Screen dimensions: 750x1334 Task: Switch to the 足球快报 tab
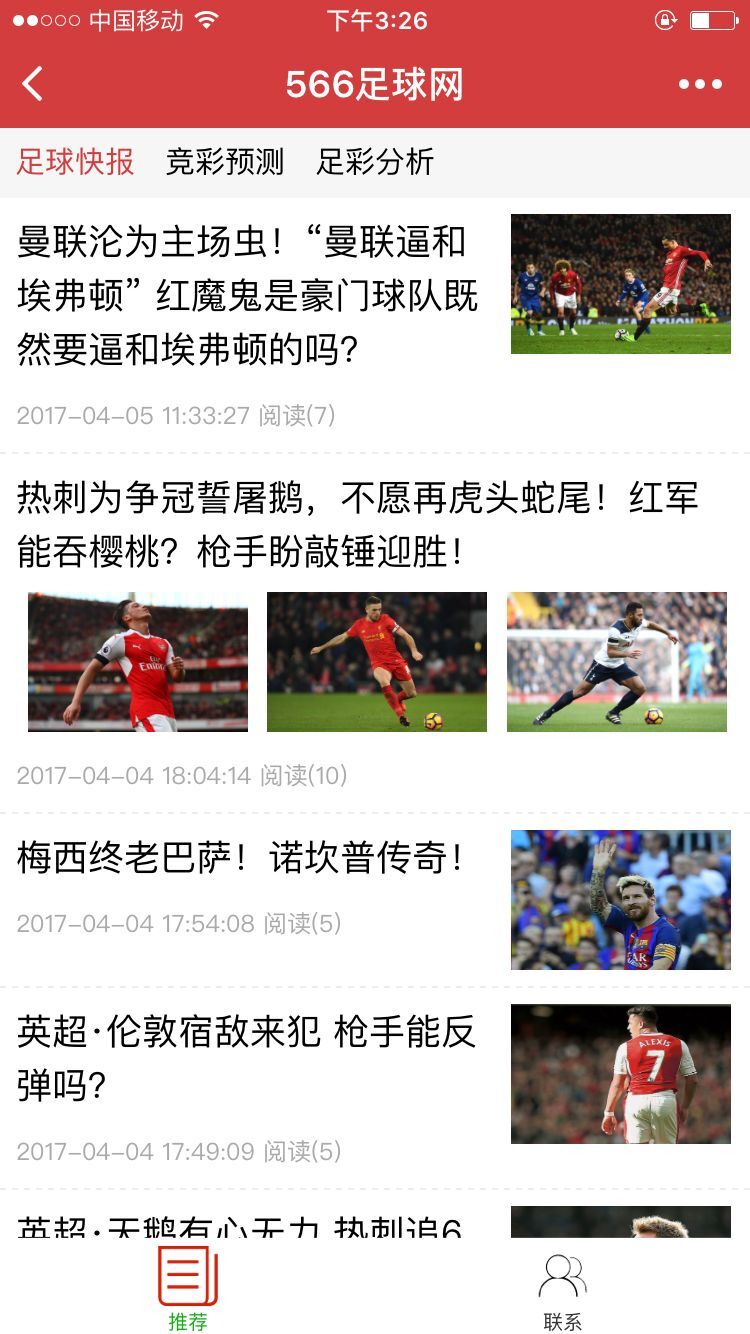click(76, 162)
